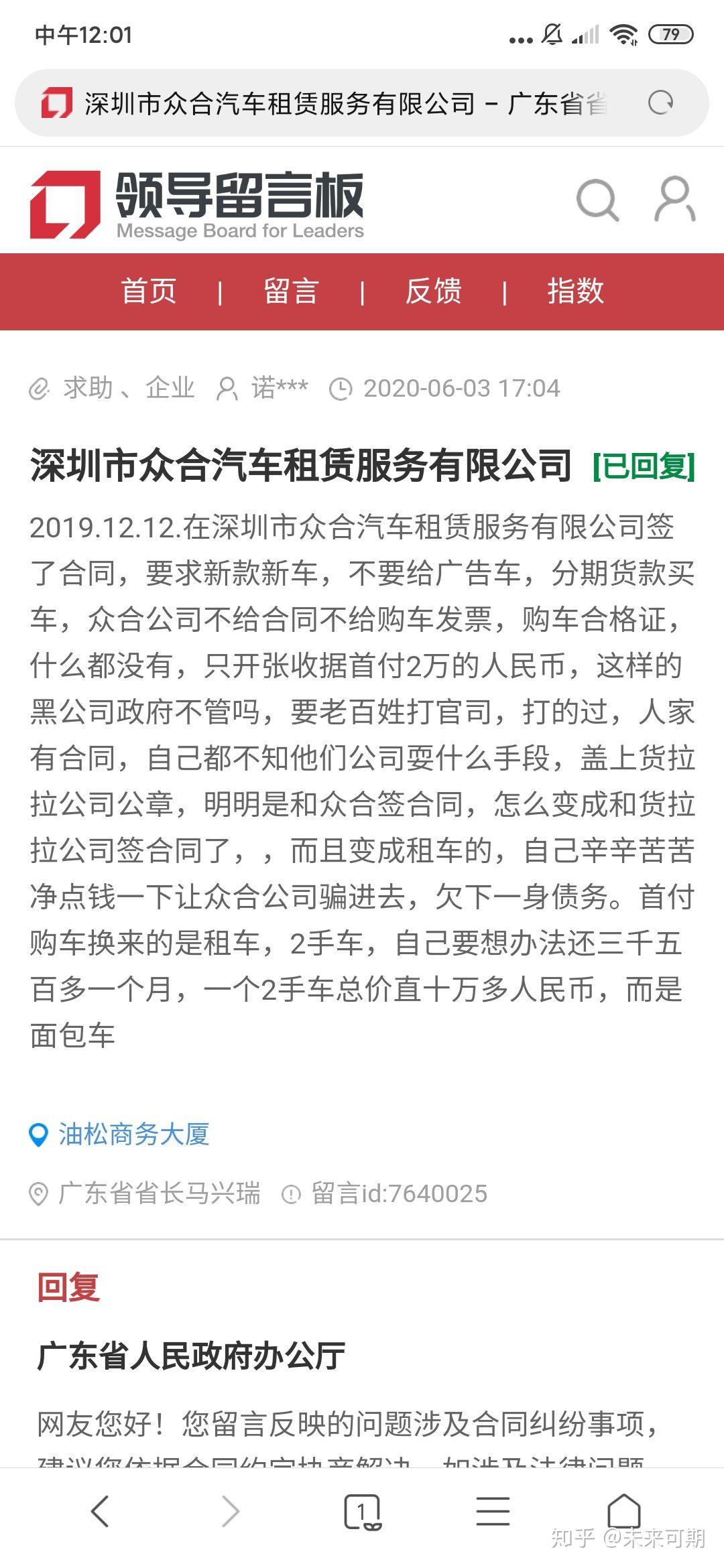Switch to the 留言 tab
The width and height of the screenshot is (724, 1568).
[x=291, y=291]
